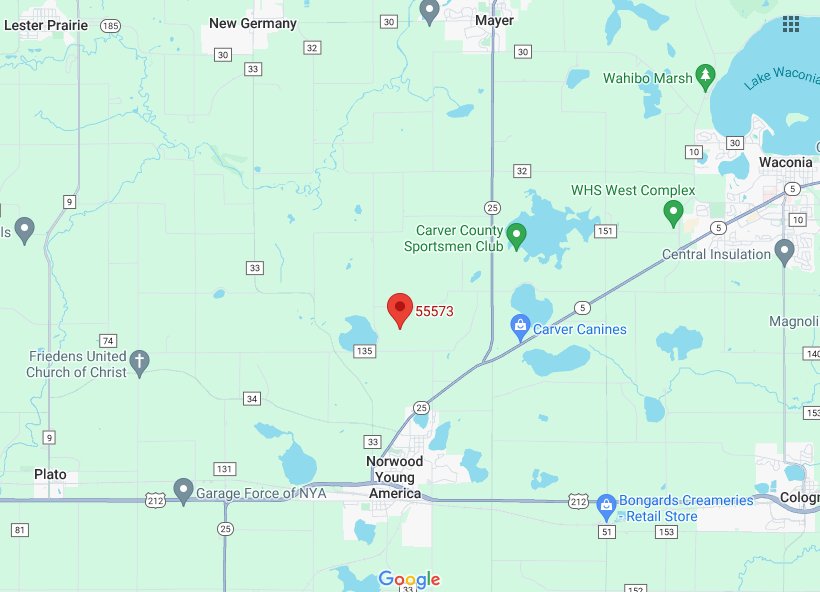The height and width of the screenshot is (592, 820).
Task: Open Bongards Creameries Retail Store marker
Action: (605, 506)
